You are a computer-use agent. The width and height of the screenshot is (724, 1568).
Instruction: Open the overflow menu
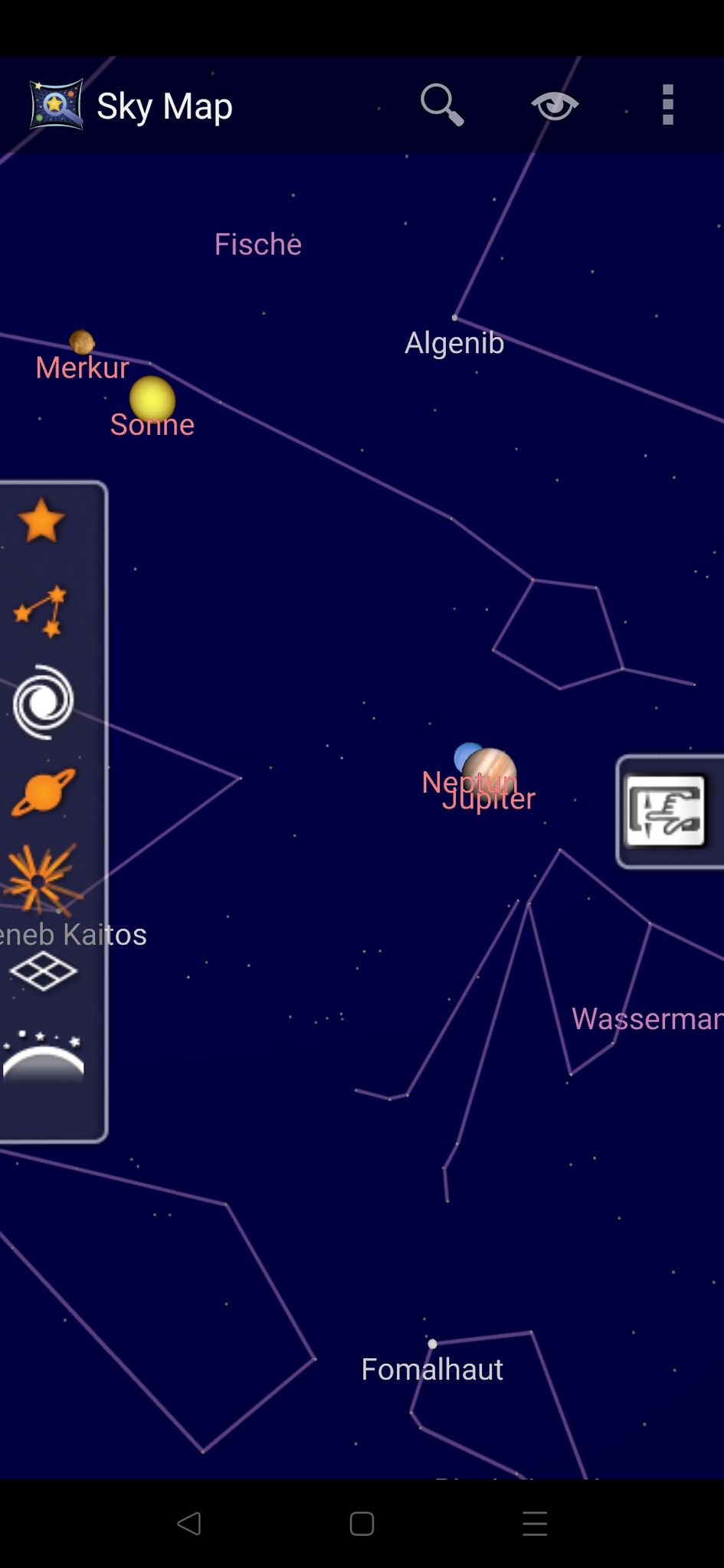click(x=667, y=105)
